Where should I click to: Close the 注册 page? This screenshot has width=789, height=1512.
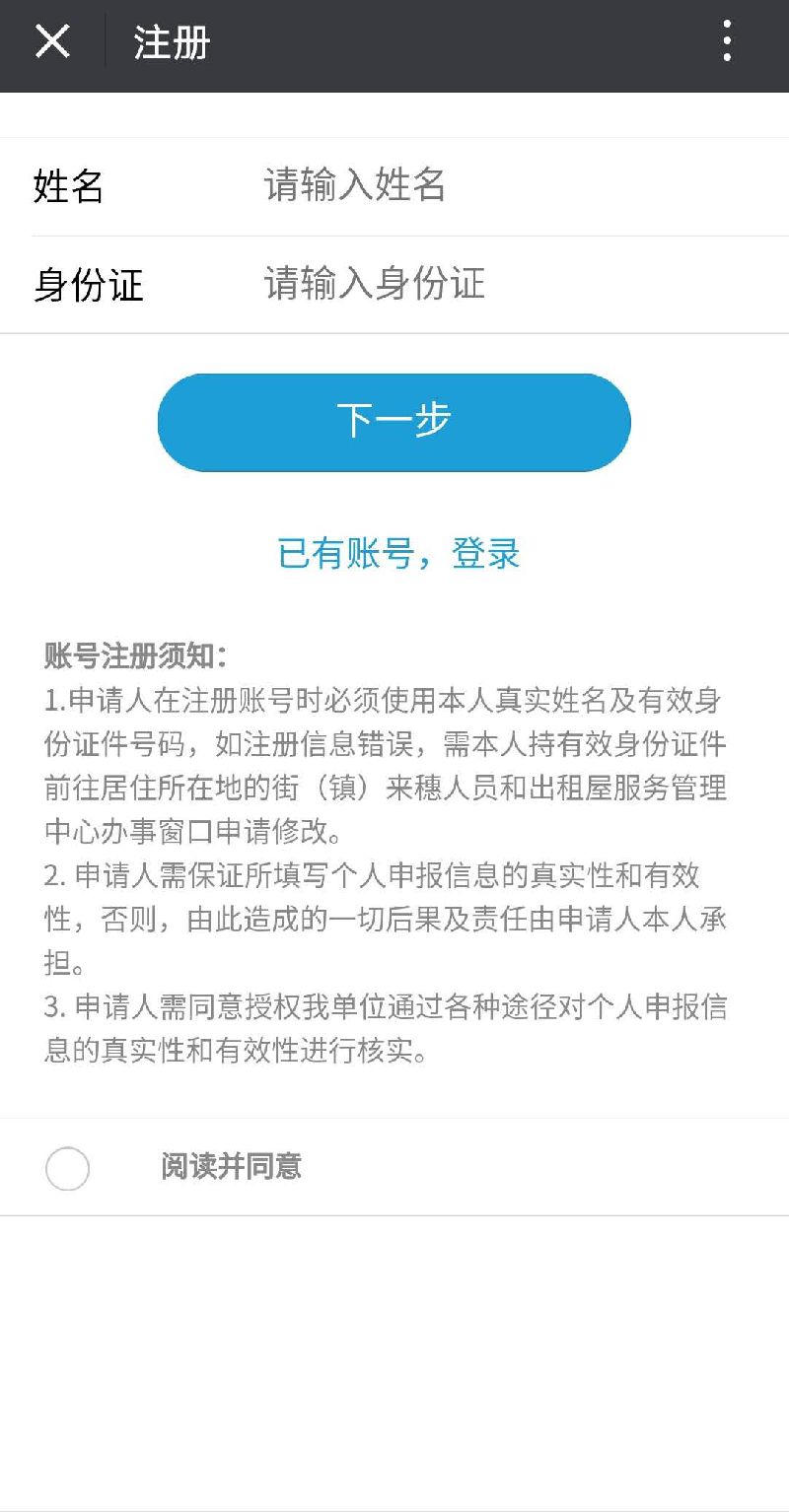[52, 42]
